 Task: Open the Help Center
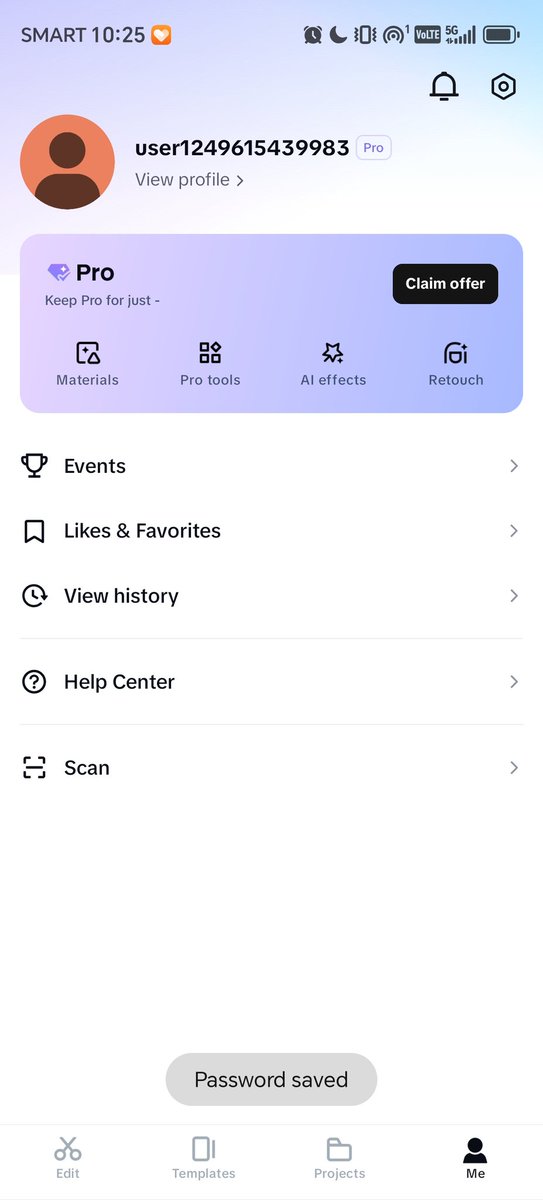point(271,682)
